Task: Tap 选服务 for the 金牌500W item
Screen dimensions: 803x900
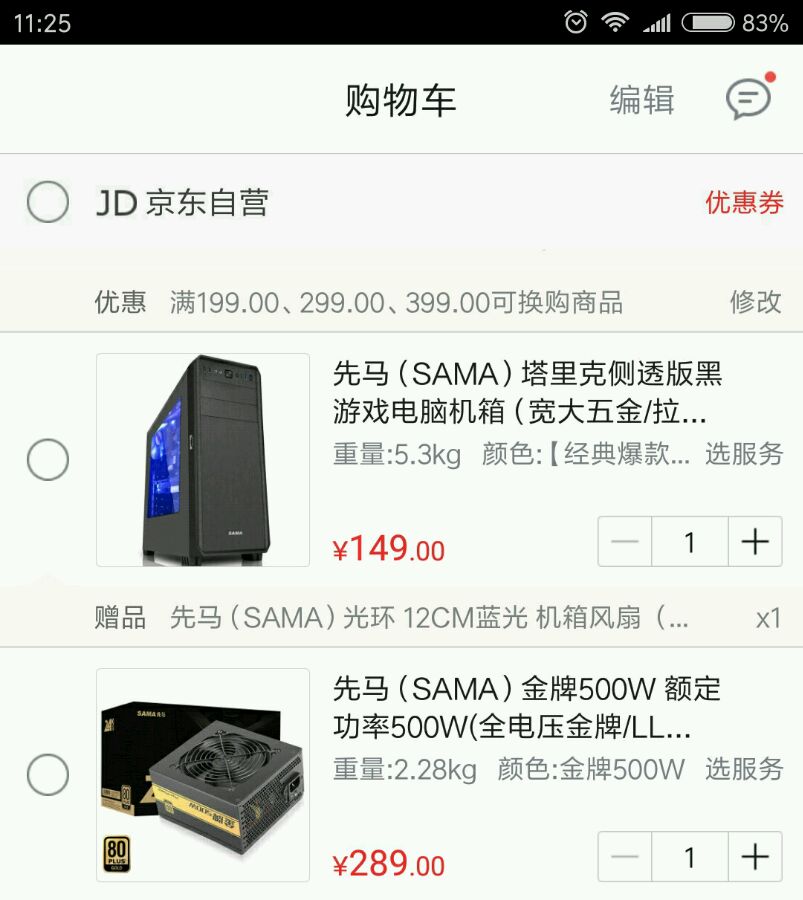Action: (x=744, y=769)
